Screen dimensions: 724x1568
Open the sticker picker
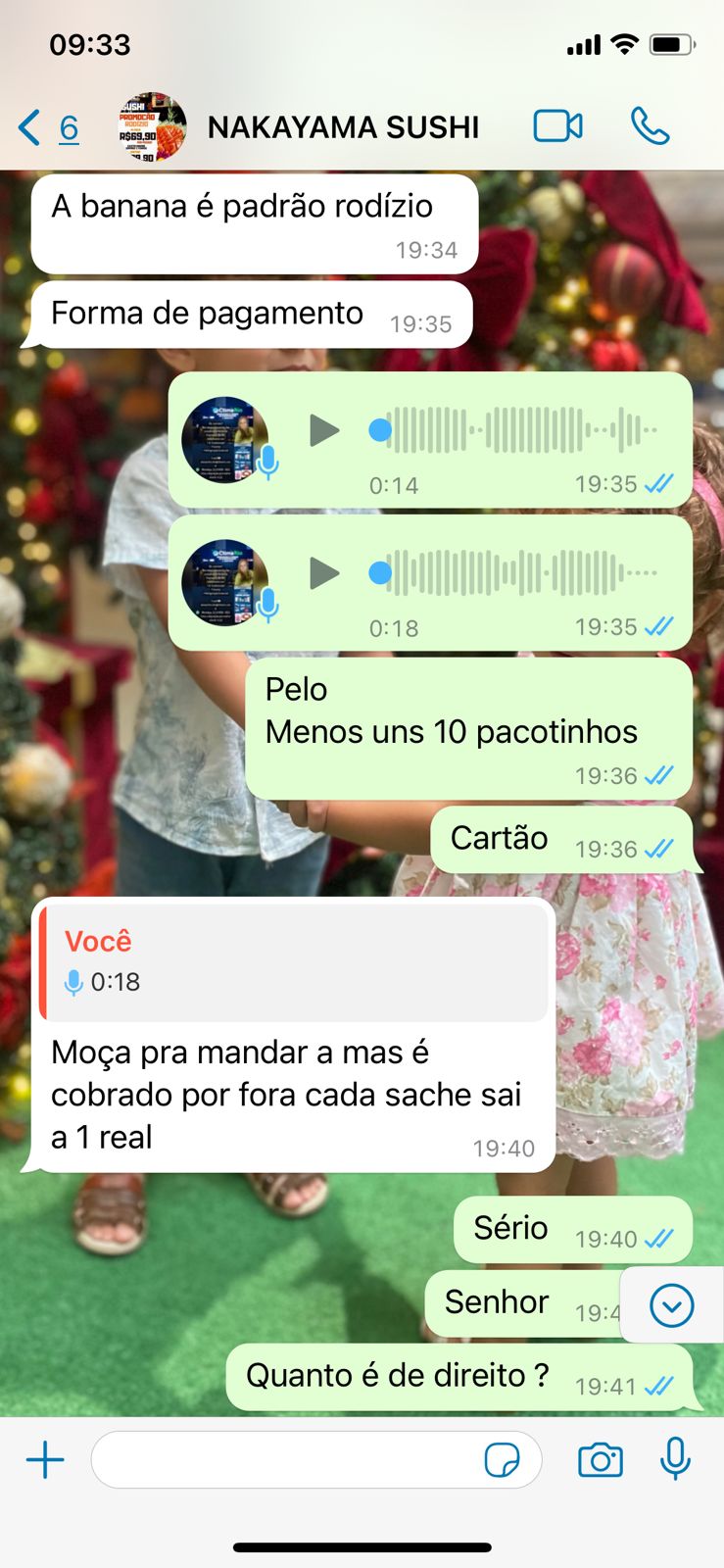tap(503, 1460)
